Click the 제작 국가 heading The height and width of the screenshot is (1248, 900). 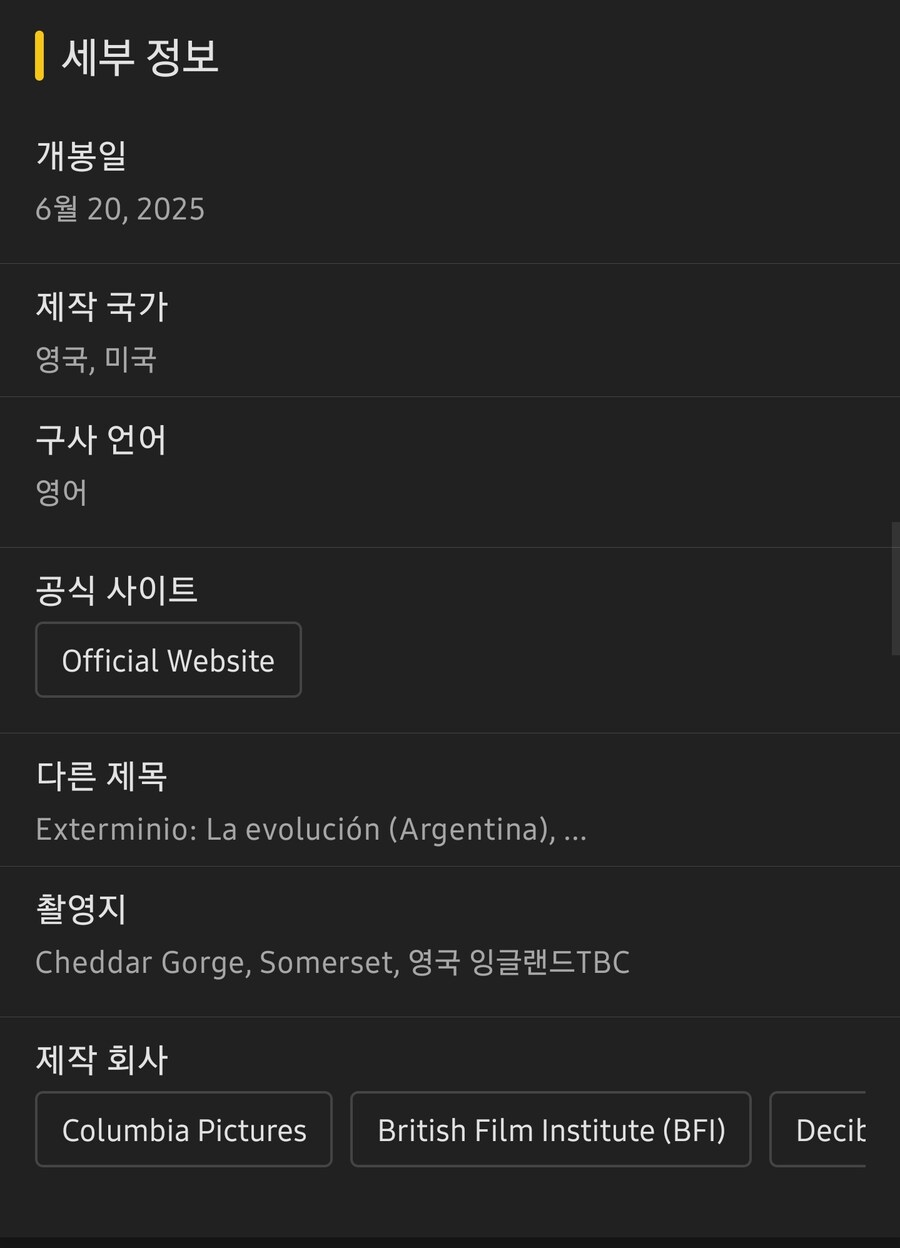pos(100,306)
